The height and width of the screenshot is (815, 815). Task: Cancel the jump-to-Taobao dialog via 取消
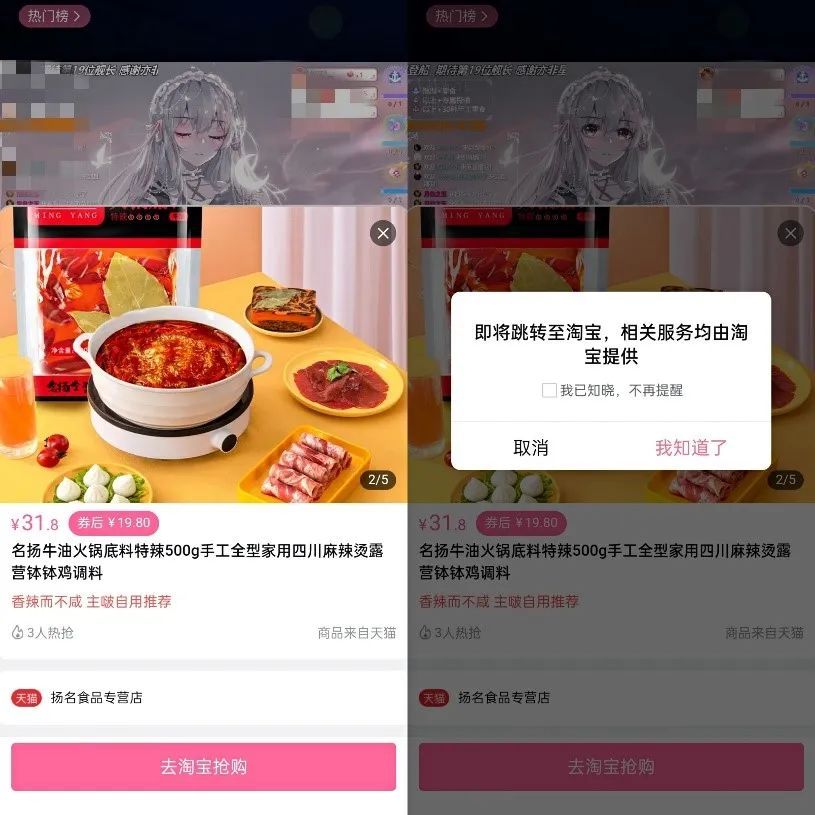[x=530, y=448]
